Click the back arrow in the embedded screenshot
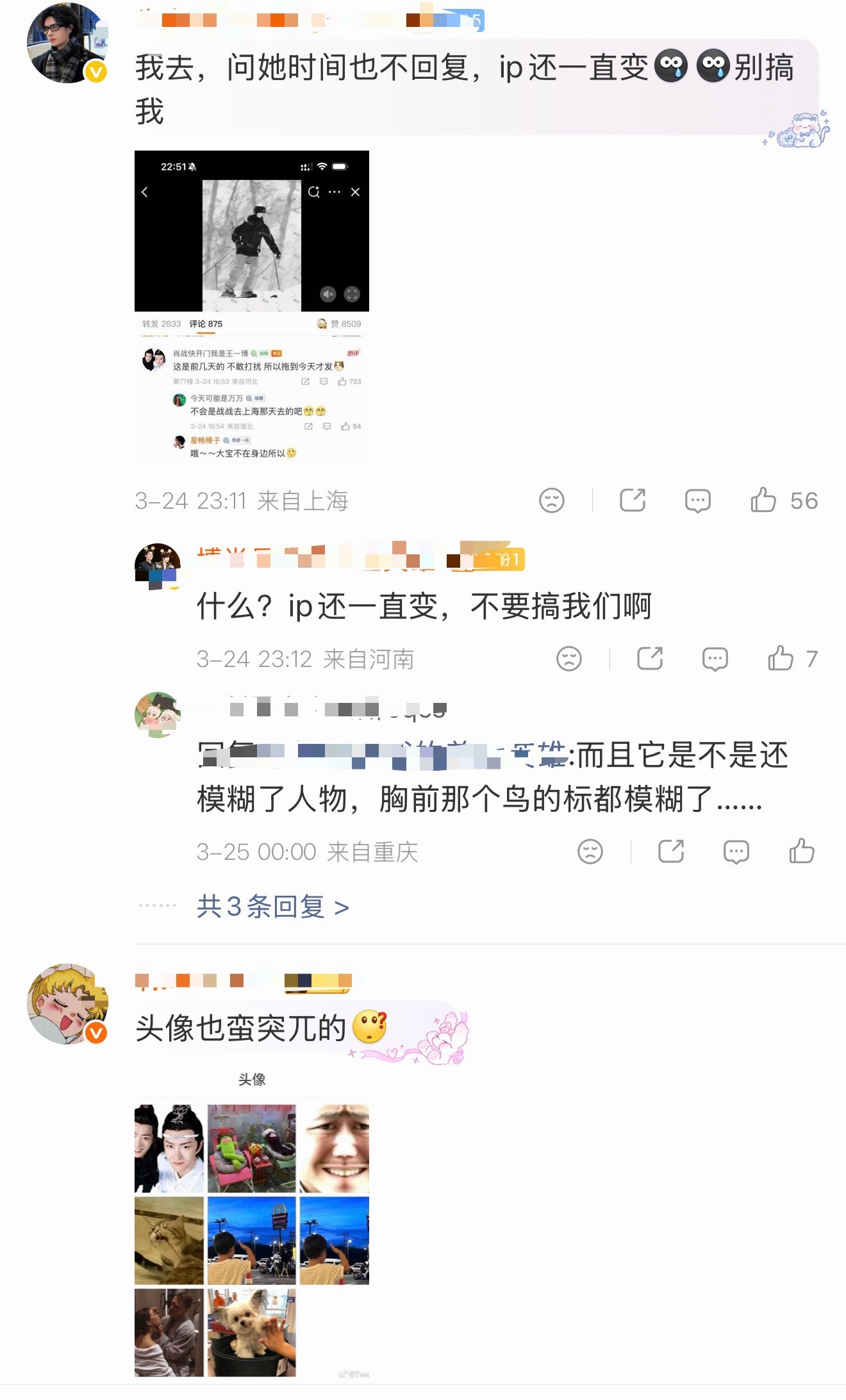846x1400 pixels. pyautogui.click(x=144, y=192)
